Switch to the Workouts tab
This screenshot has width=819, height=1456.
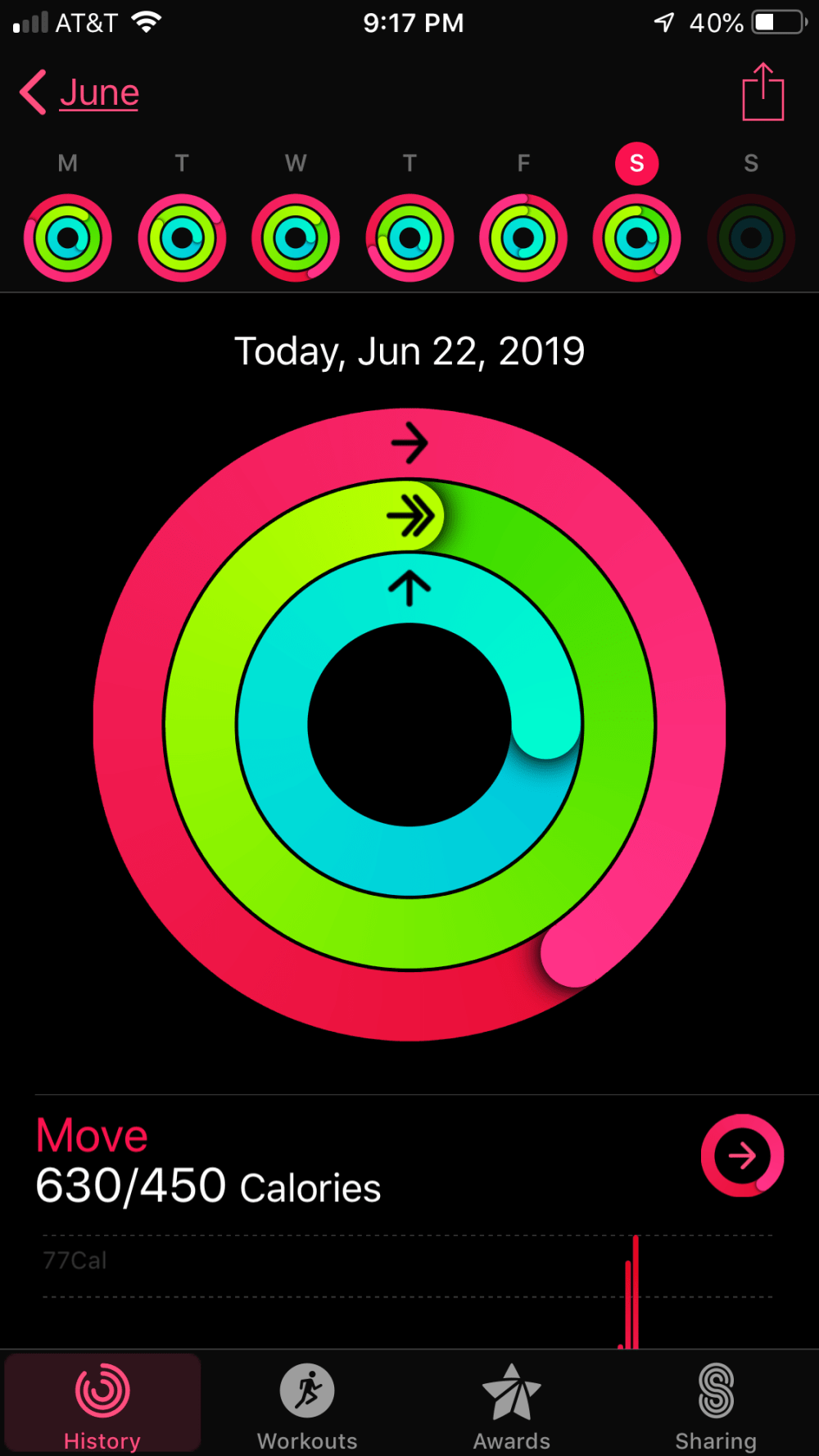point(307,1404)
